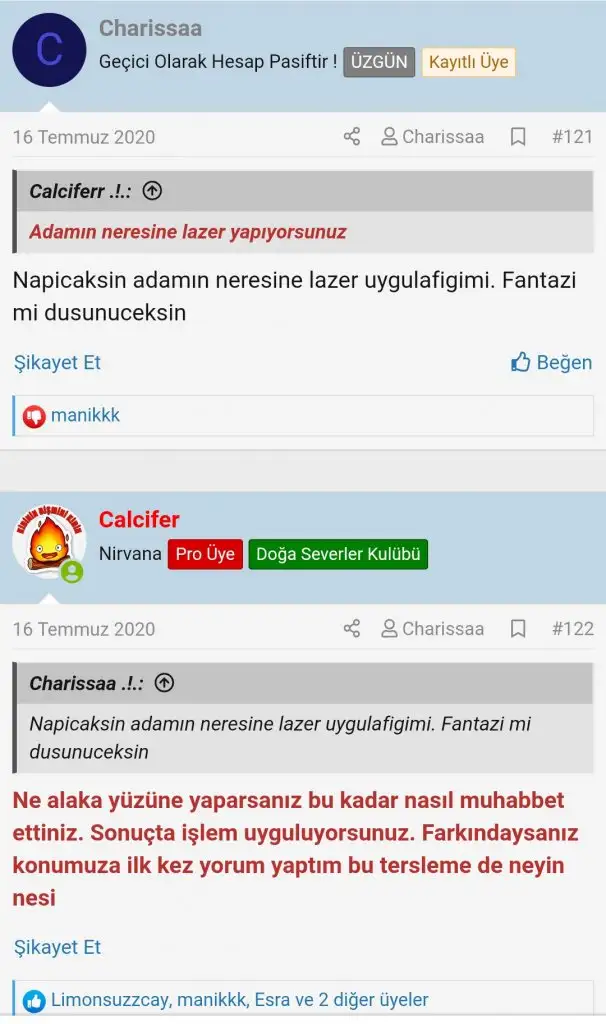Open permalink #122

572,629
